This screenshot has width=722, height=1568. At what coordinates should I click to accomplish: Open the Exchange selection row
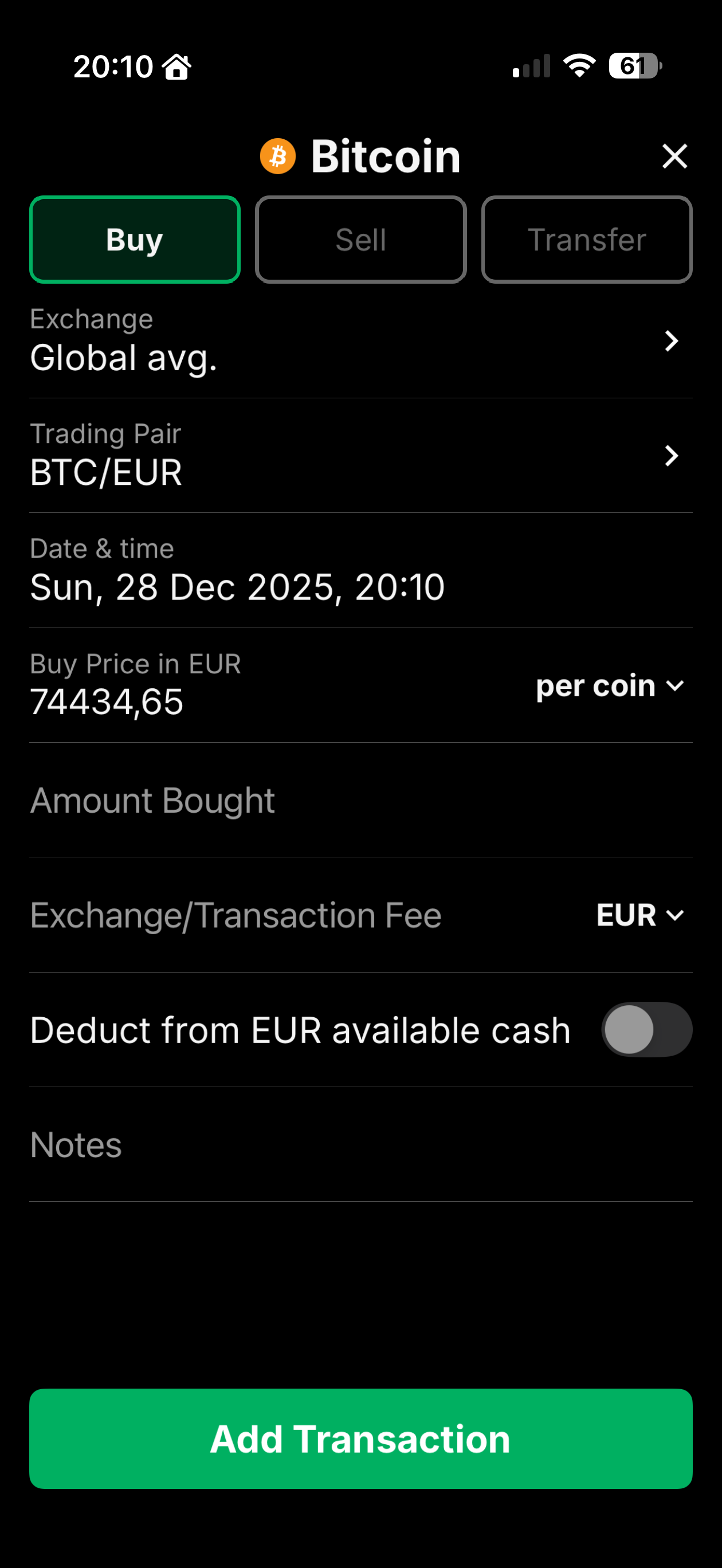[x=360, y=341]
